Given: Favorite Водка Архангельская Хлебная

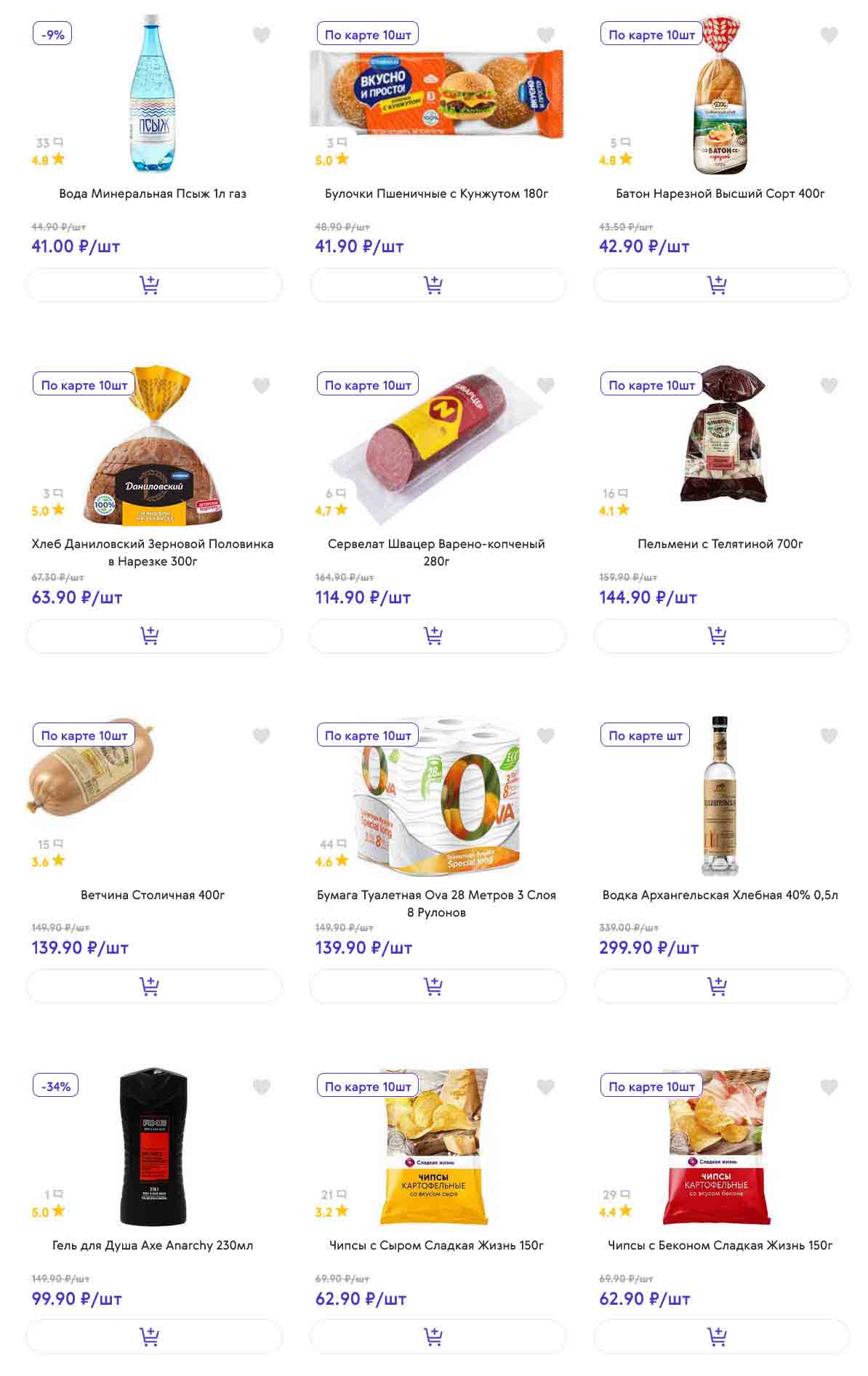Looking at the screenshot, I should (x=829, y=736).
